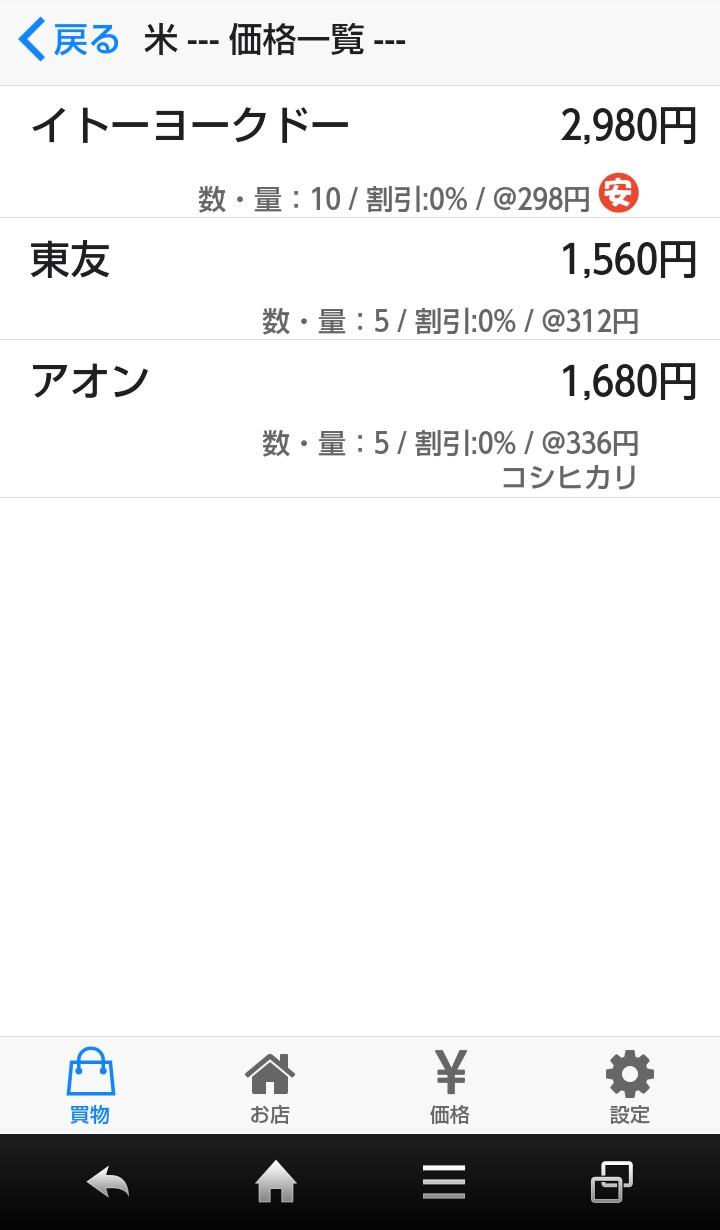The width and height of the screenshot is (720, 1230).
Task: Open the 東友 price entry
Action: coord(360,279)
